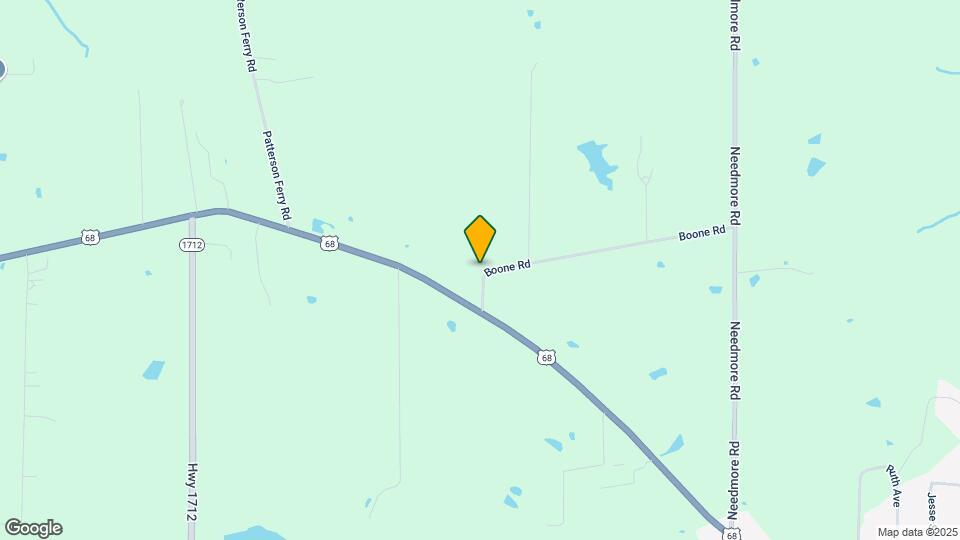Select the grey marker at the map's left edge

[x=2, y=69]
